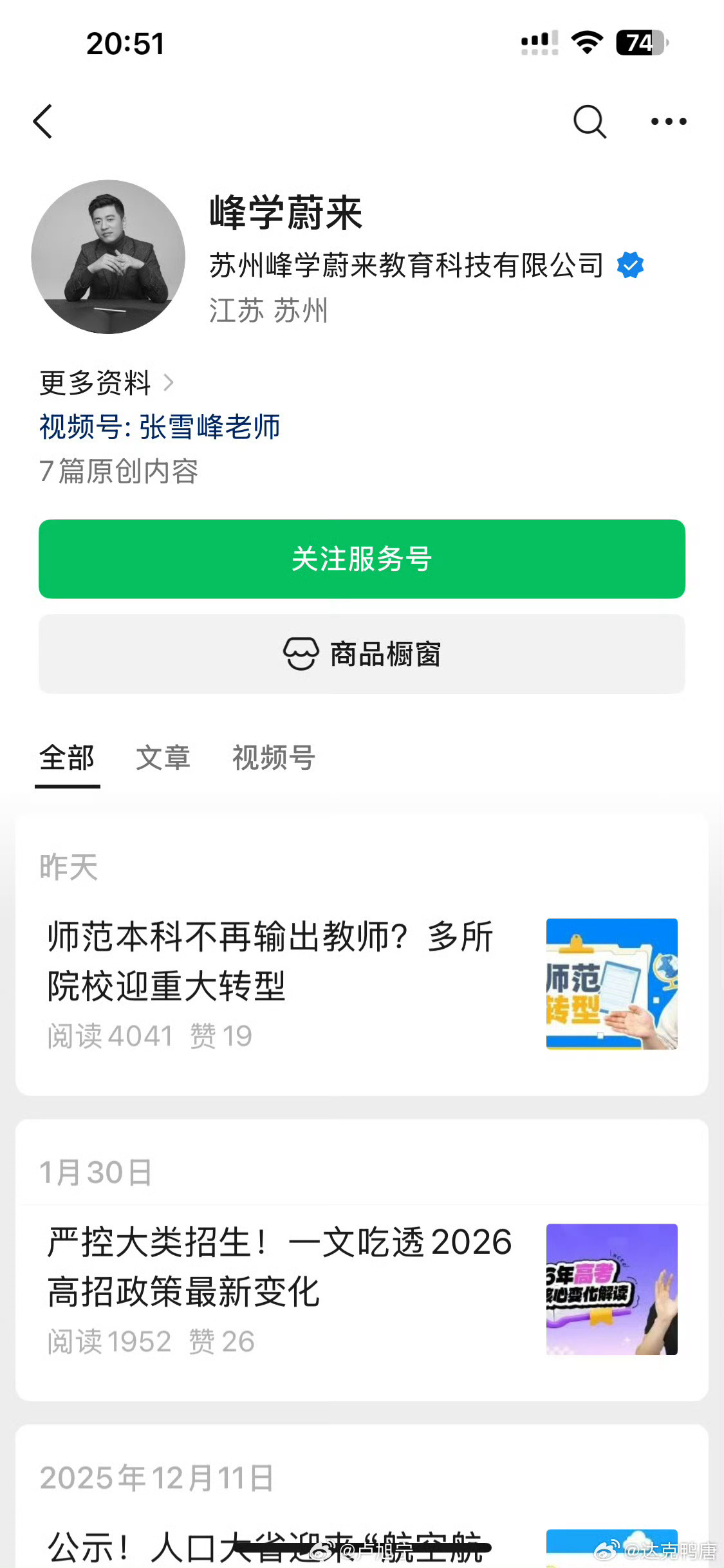Tap the cellular signal indicator
The width and height of the screenshot is (724, 1568).
click(x=537, y=42)
